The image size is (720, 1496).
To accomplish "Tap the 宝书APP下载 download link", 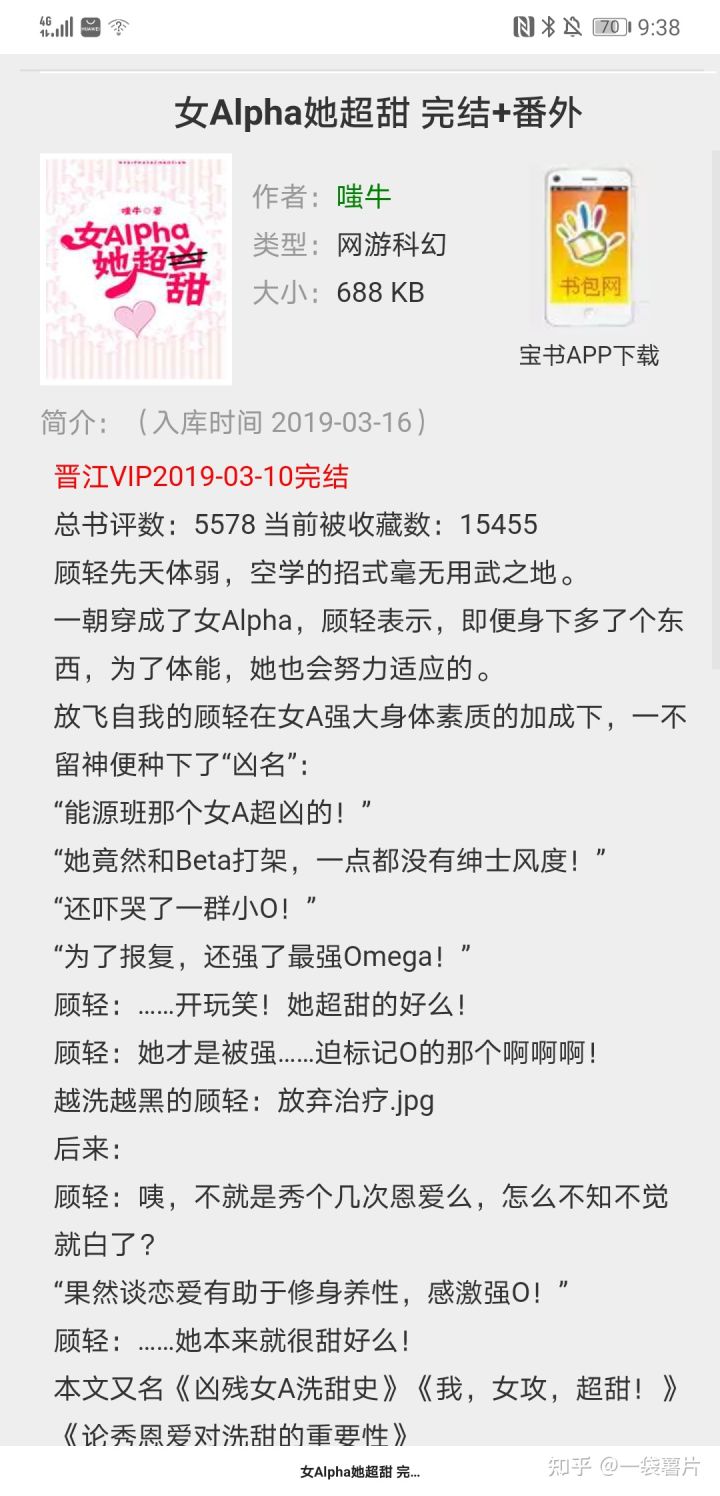I will pyautogui.click(x=589, y=355).
